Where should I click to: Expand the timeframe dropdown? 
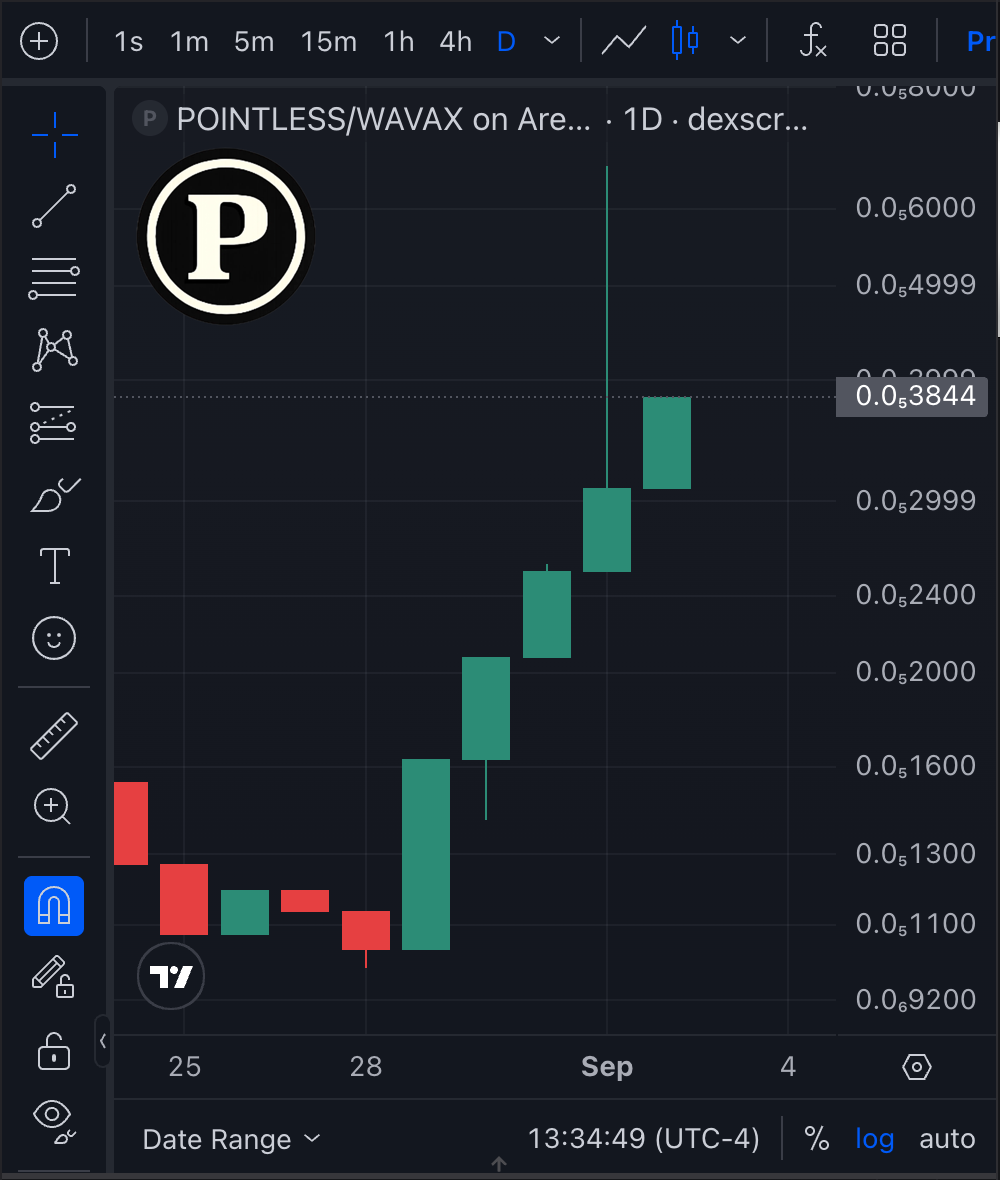point(551,42)
